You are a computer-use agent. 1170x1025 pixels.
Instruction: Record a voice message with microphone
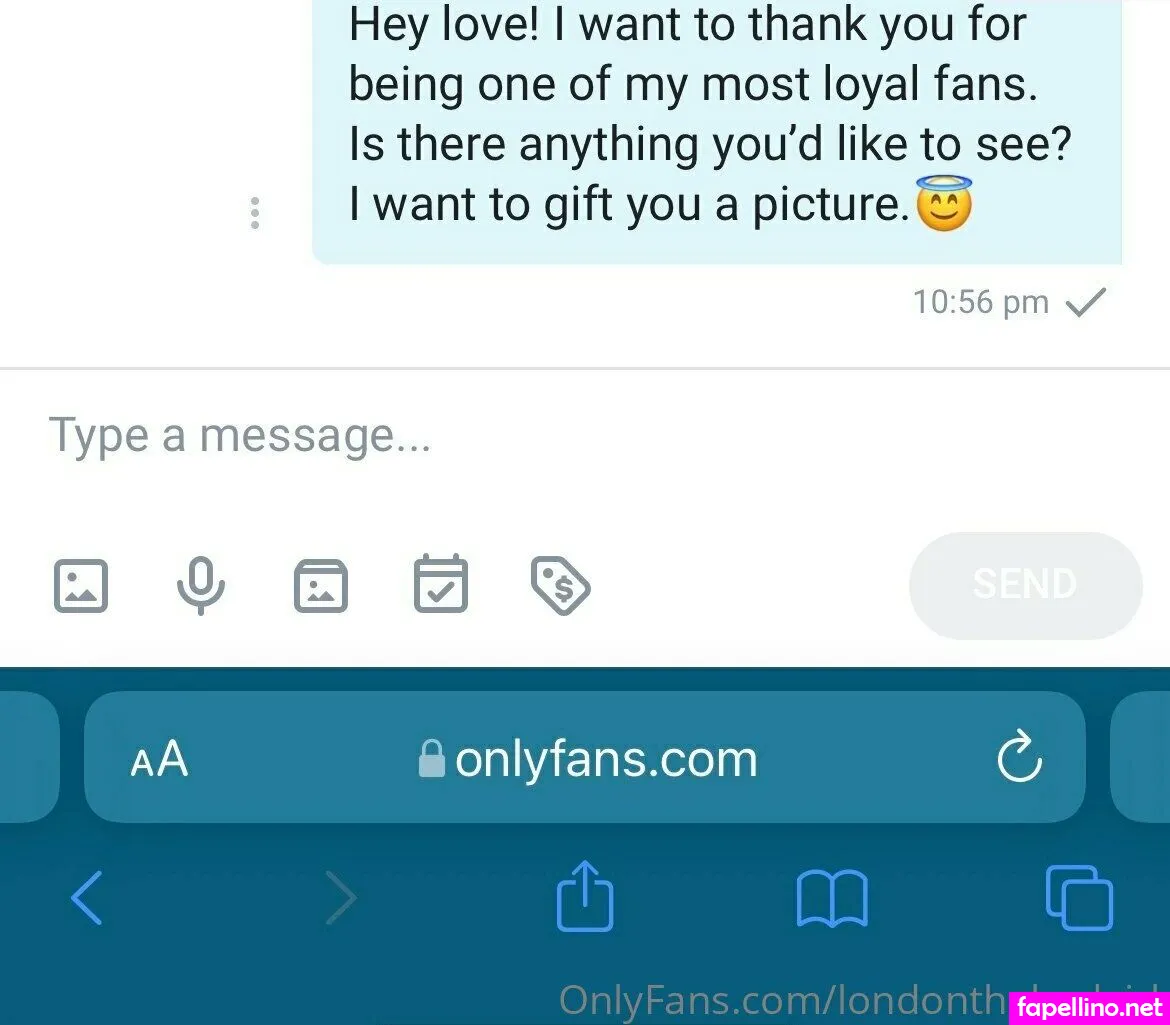point(200,586)
